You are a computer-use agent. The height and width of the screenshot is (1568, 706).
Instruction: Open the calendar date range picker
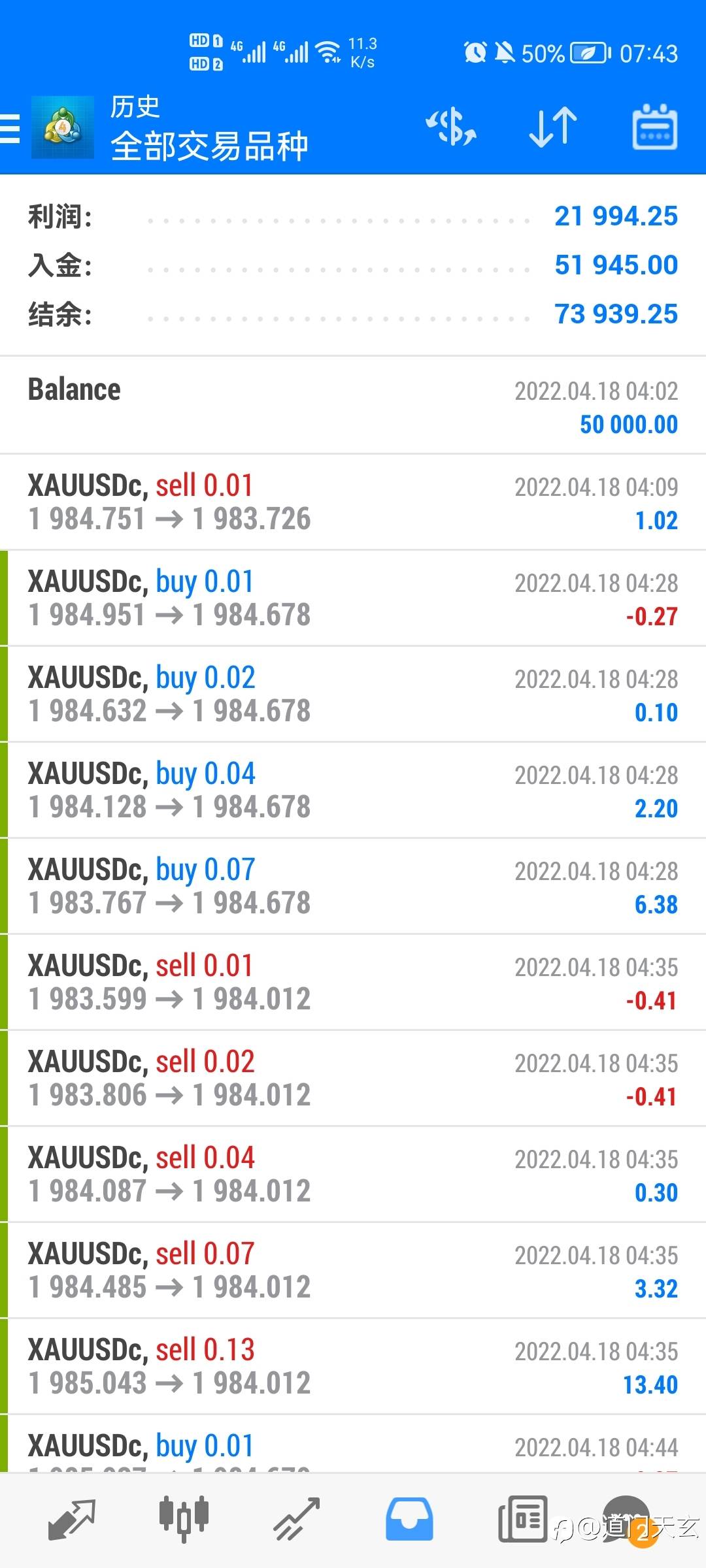coord(654,127)
